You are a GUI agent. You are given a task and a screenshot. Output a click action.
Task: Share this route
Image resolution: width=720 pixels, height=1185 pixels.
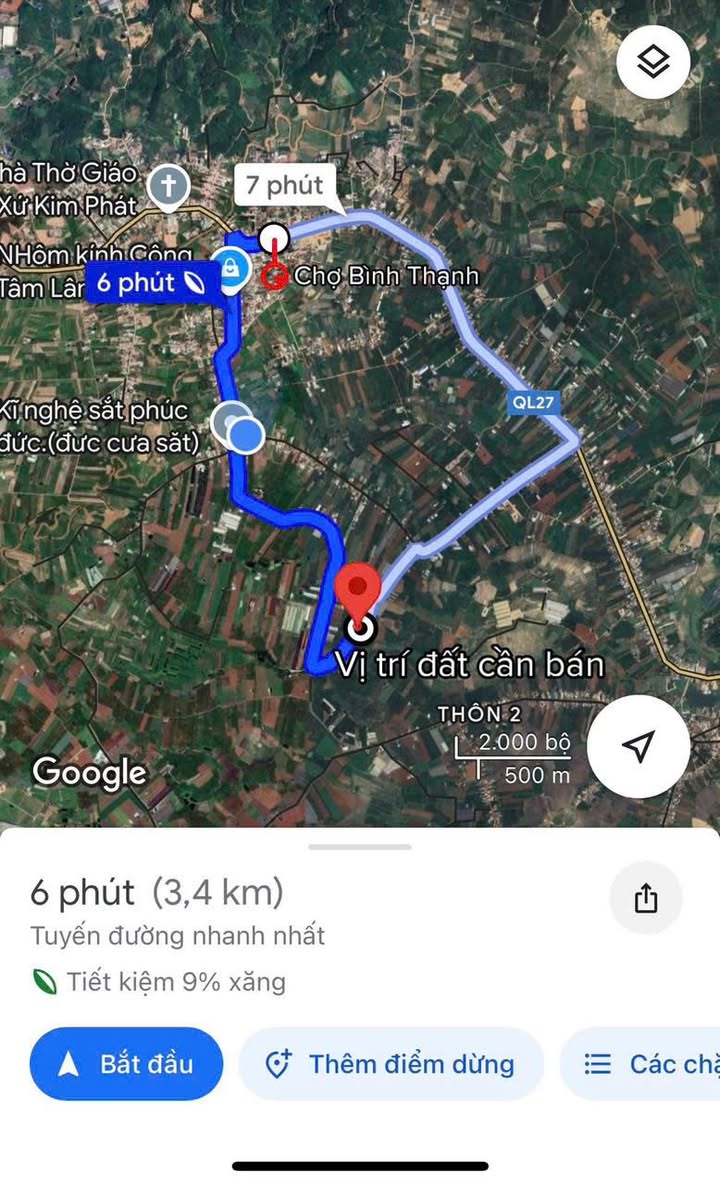click(646, 898)
